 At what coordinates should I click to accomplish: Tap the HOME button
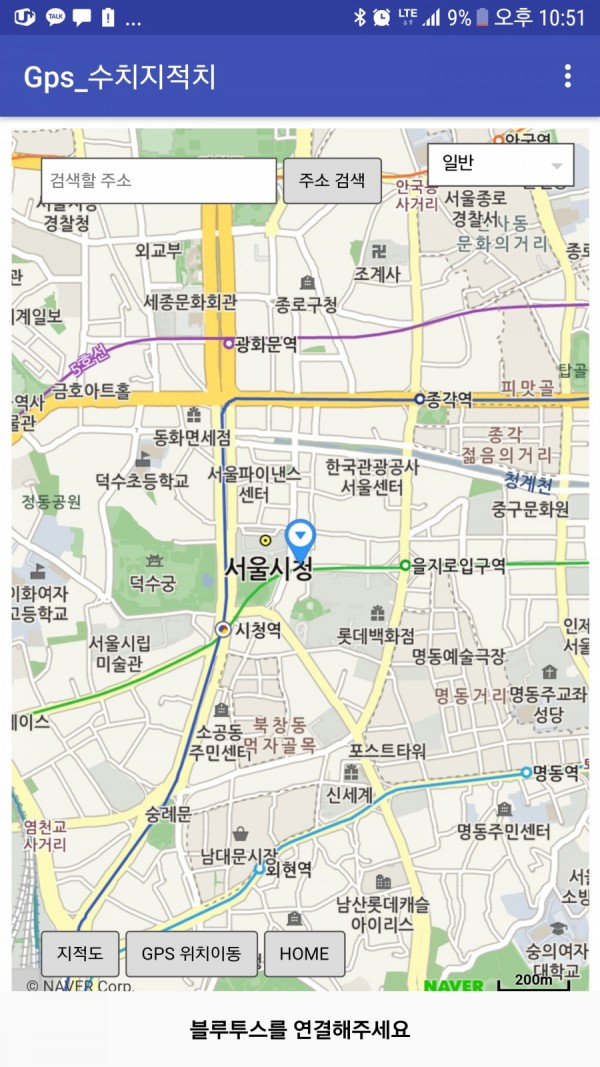pos(304,954)
